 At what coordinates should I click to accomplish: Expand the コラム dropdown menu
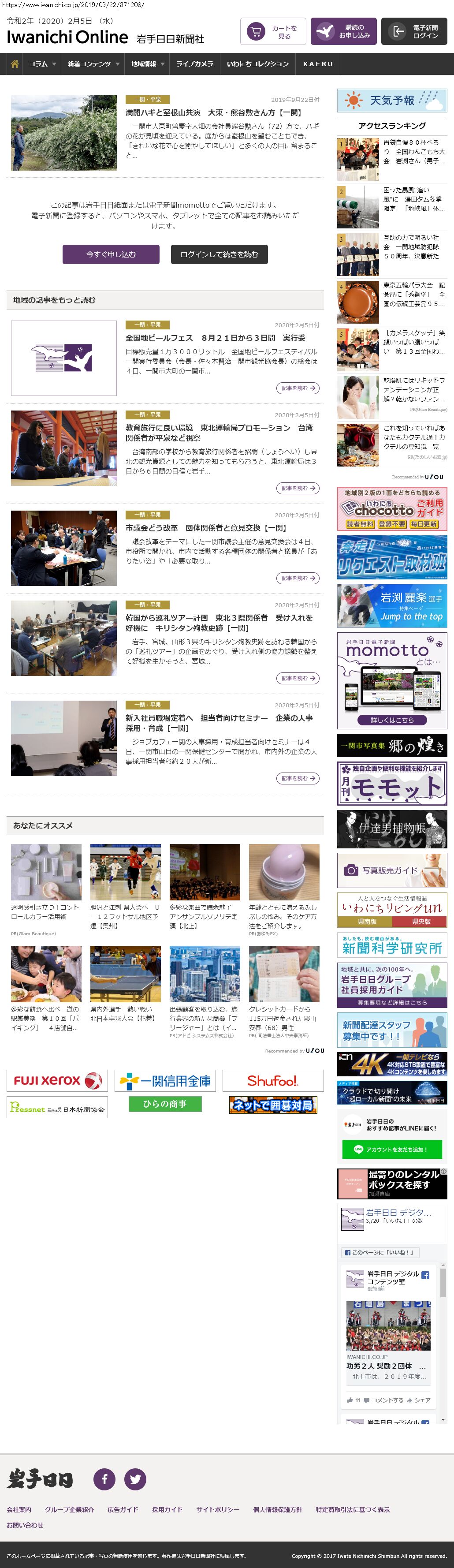[x=42, y=64]
